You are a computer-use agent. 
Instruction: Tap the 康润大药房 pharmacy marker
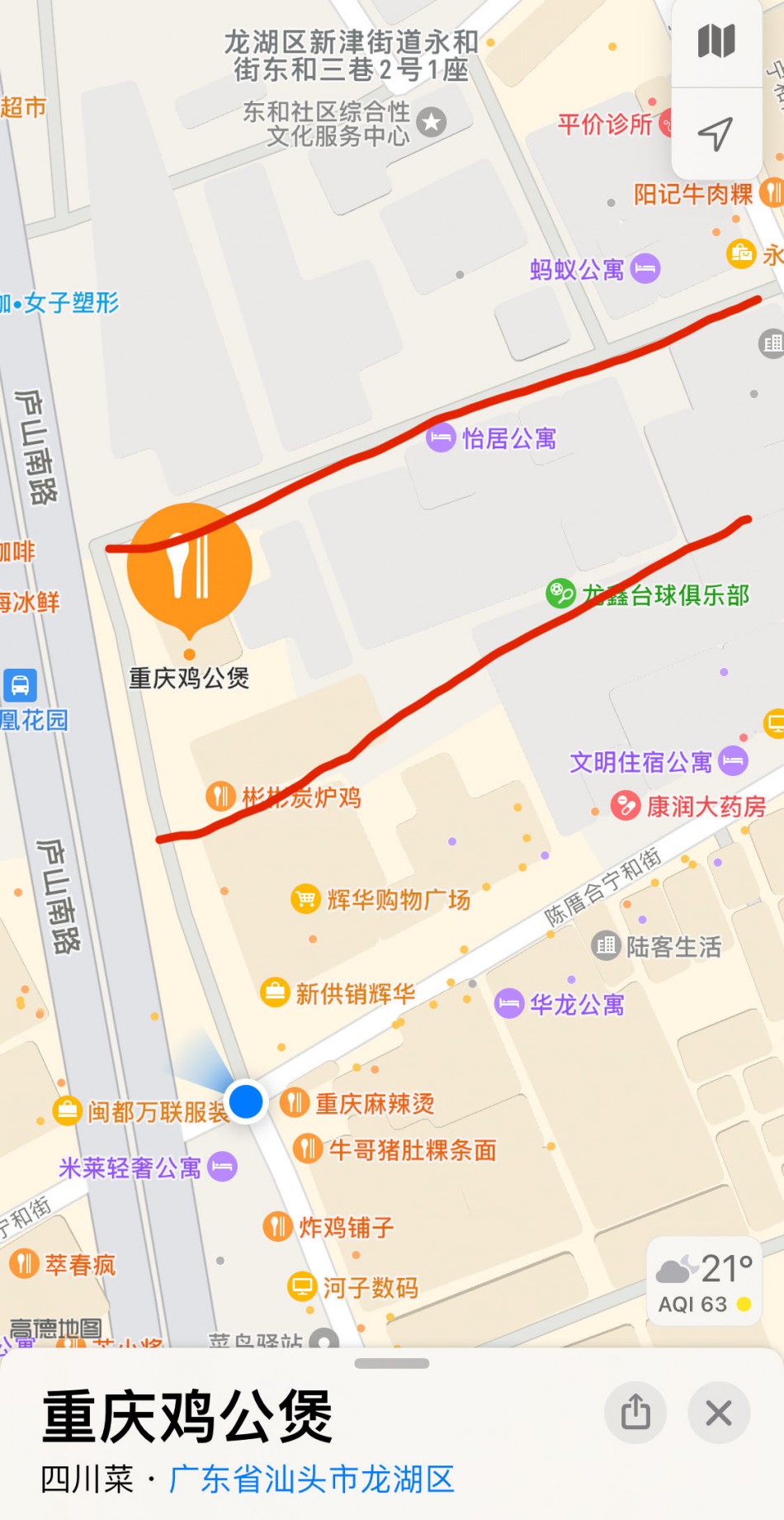626,805
